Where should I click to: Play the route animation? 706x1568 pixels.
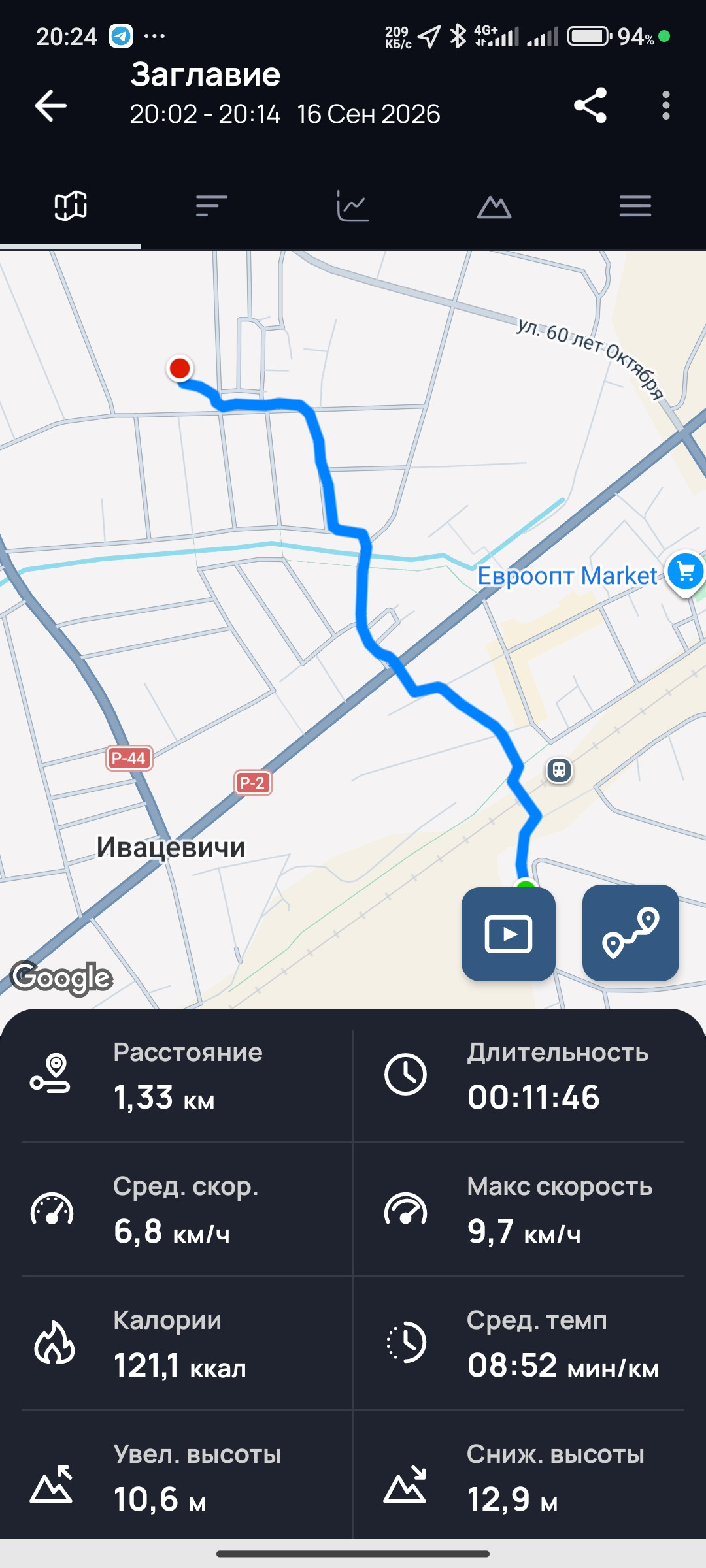tap(509, 934)
